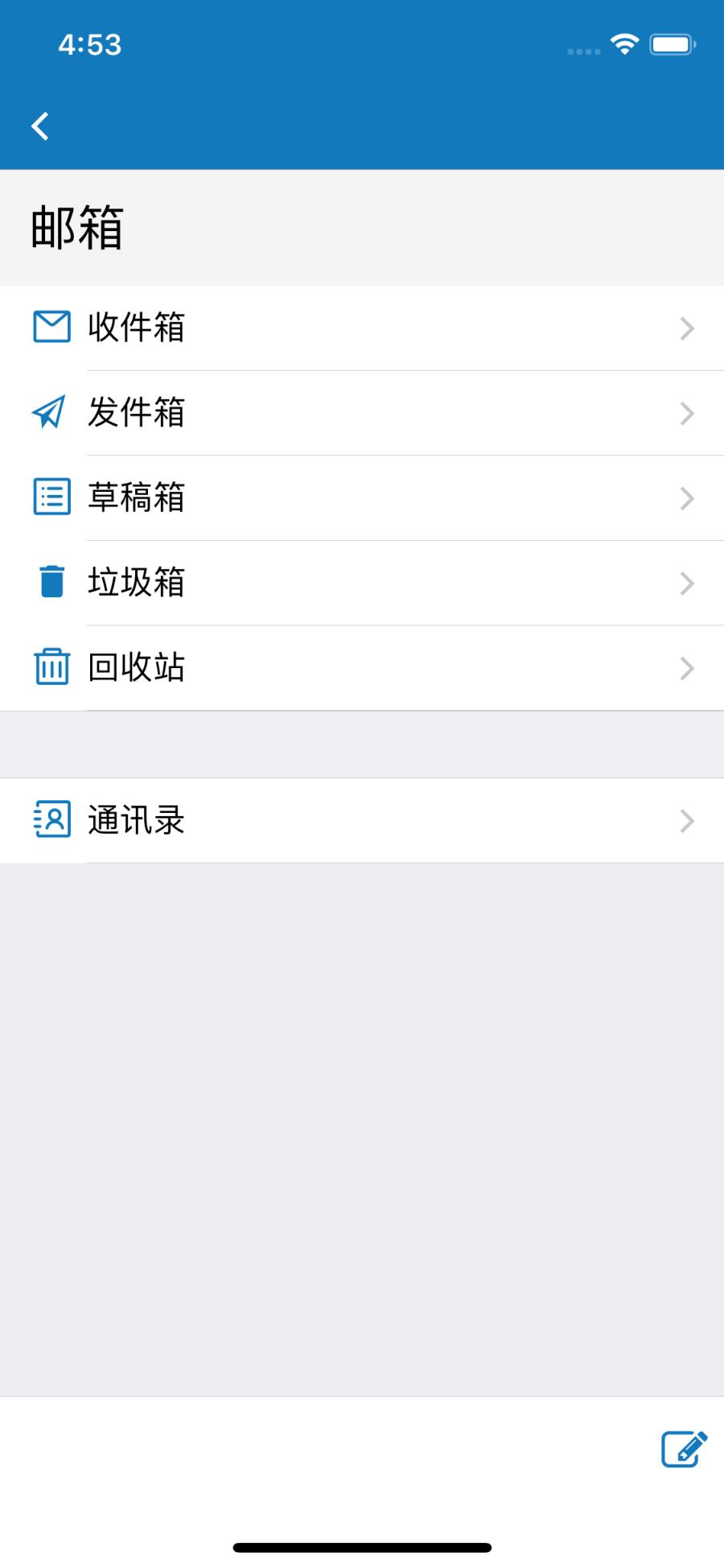
Task: Tap the home indicator bar at bottom
Action: (x=362, y=1543)
